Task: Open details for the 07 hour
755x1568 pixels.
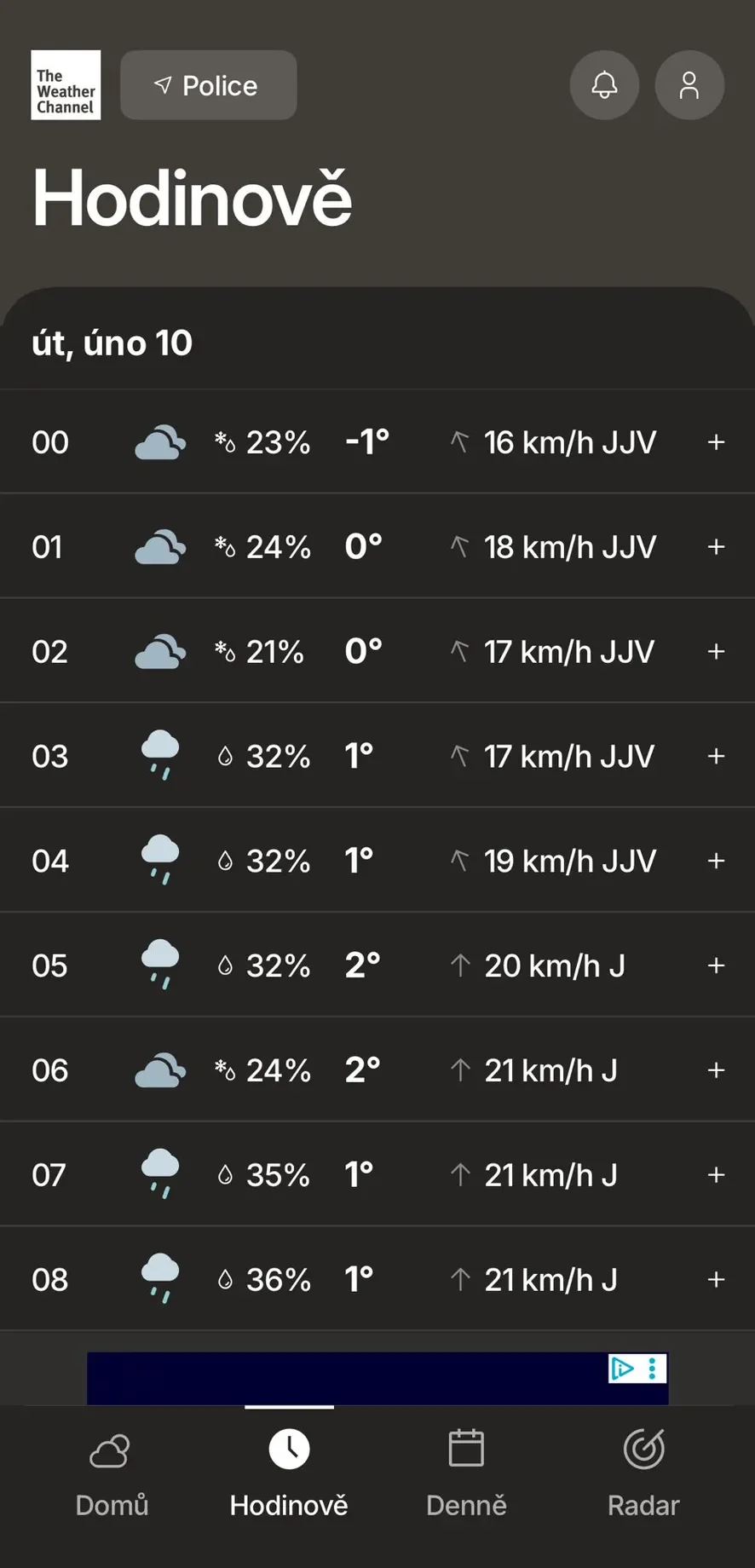Action: tap(716, 1175)
